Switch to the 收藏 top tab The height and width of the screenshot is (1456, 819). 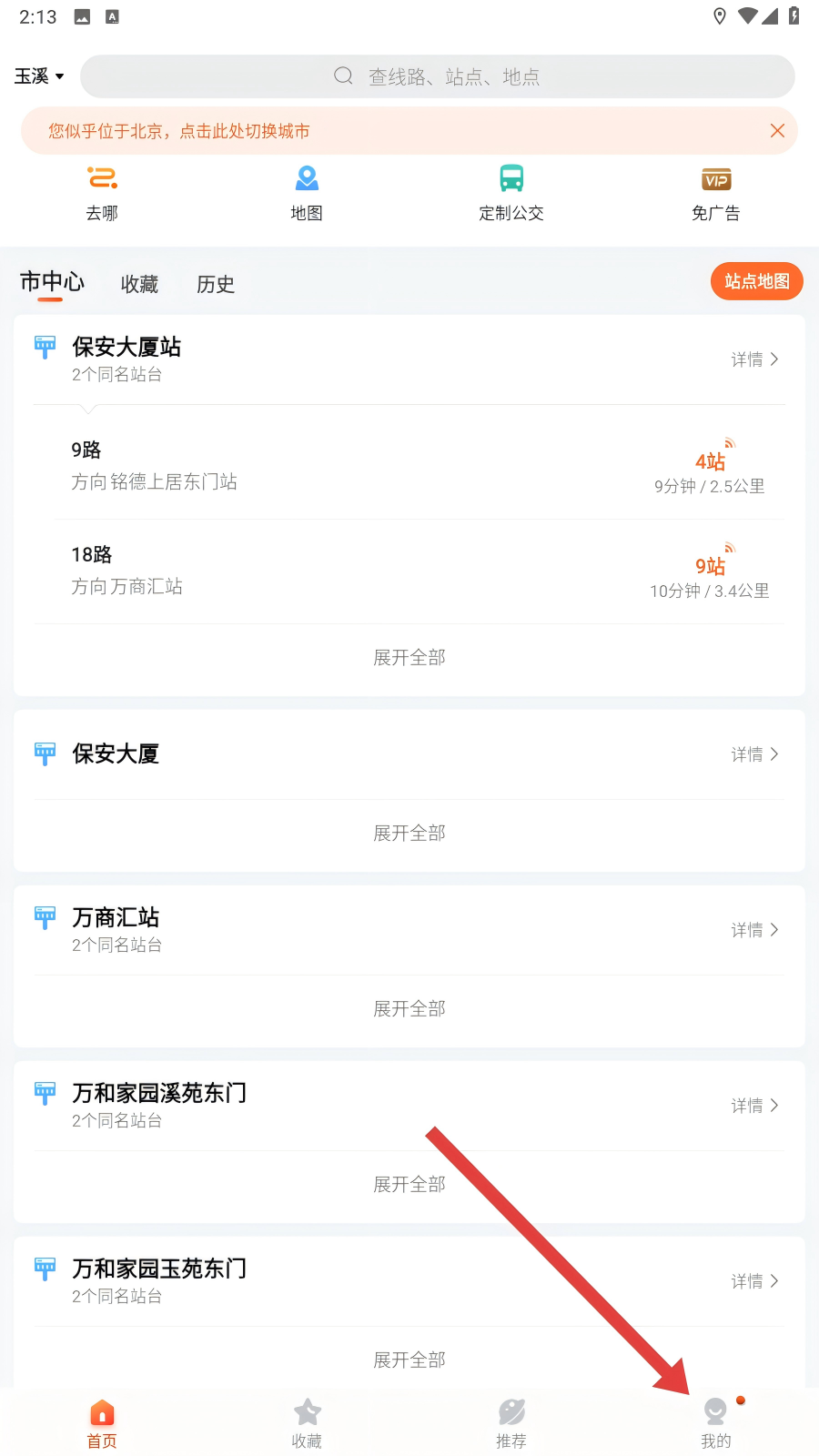tap(139, 285)
